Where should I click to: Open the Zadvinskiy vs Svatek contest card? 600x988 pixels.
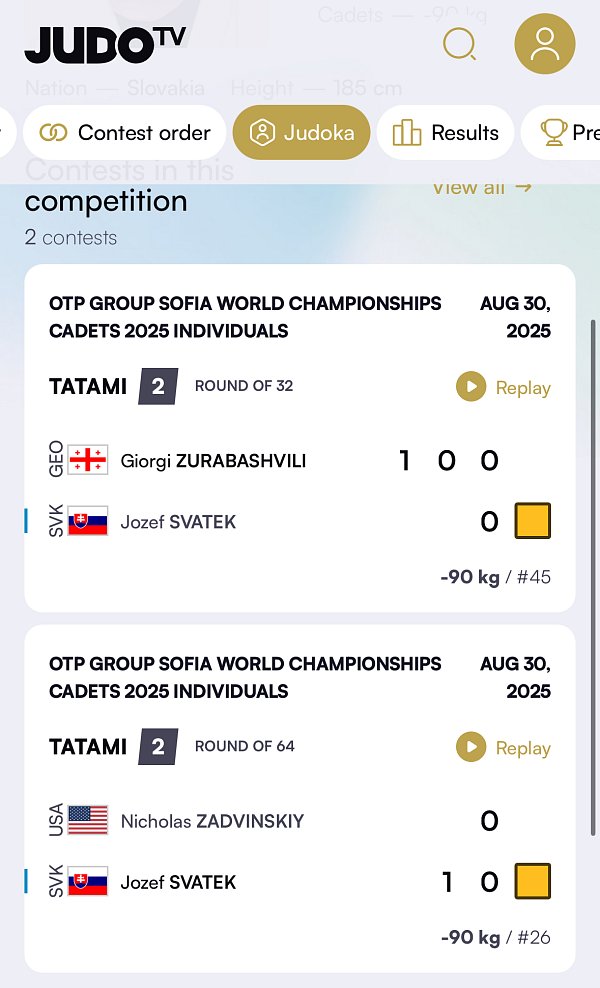300,798
